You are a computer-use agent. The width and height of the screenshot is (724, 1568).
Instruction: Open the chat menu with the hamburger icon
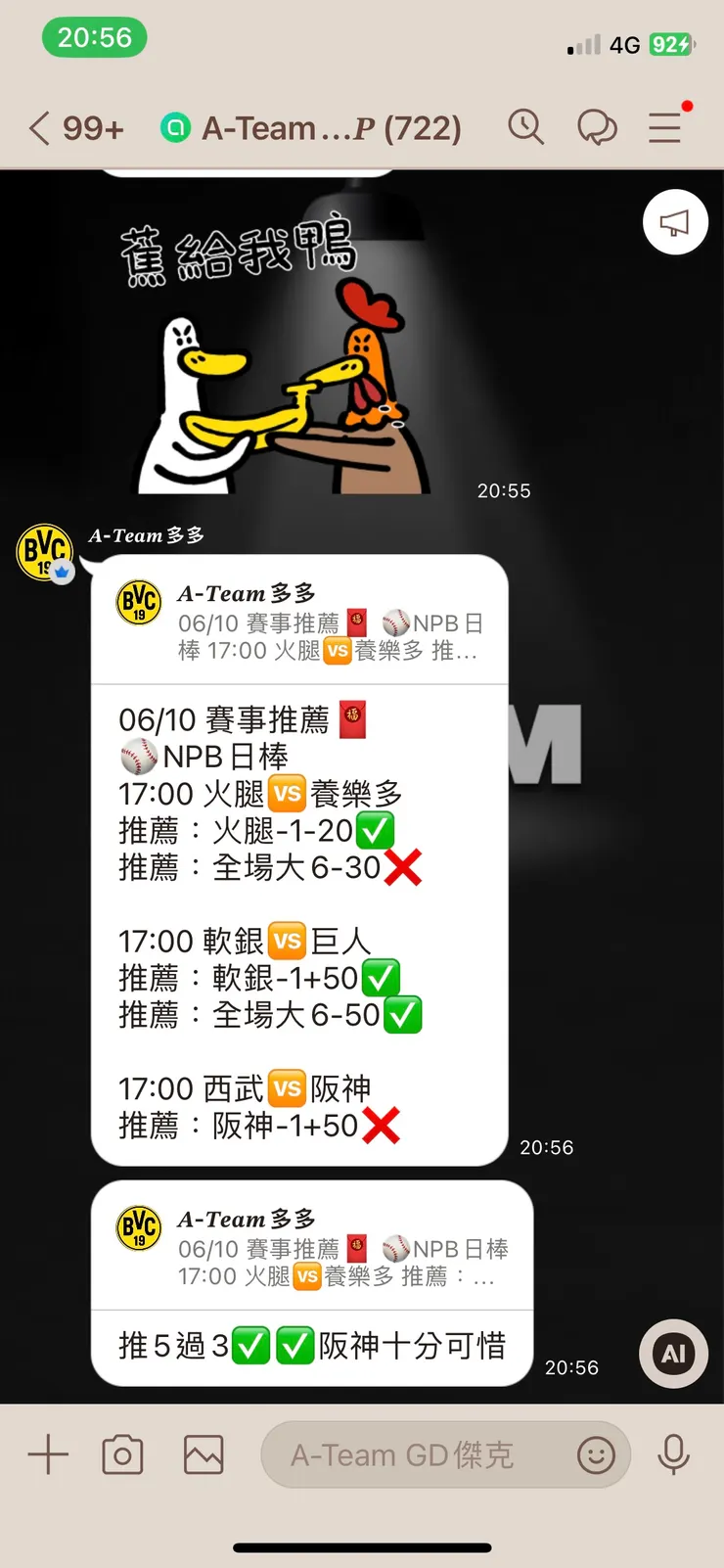point(664,127)
